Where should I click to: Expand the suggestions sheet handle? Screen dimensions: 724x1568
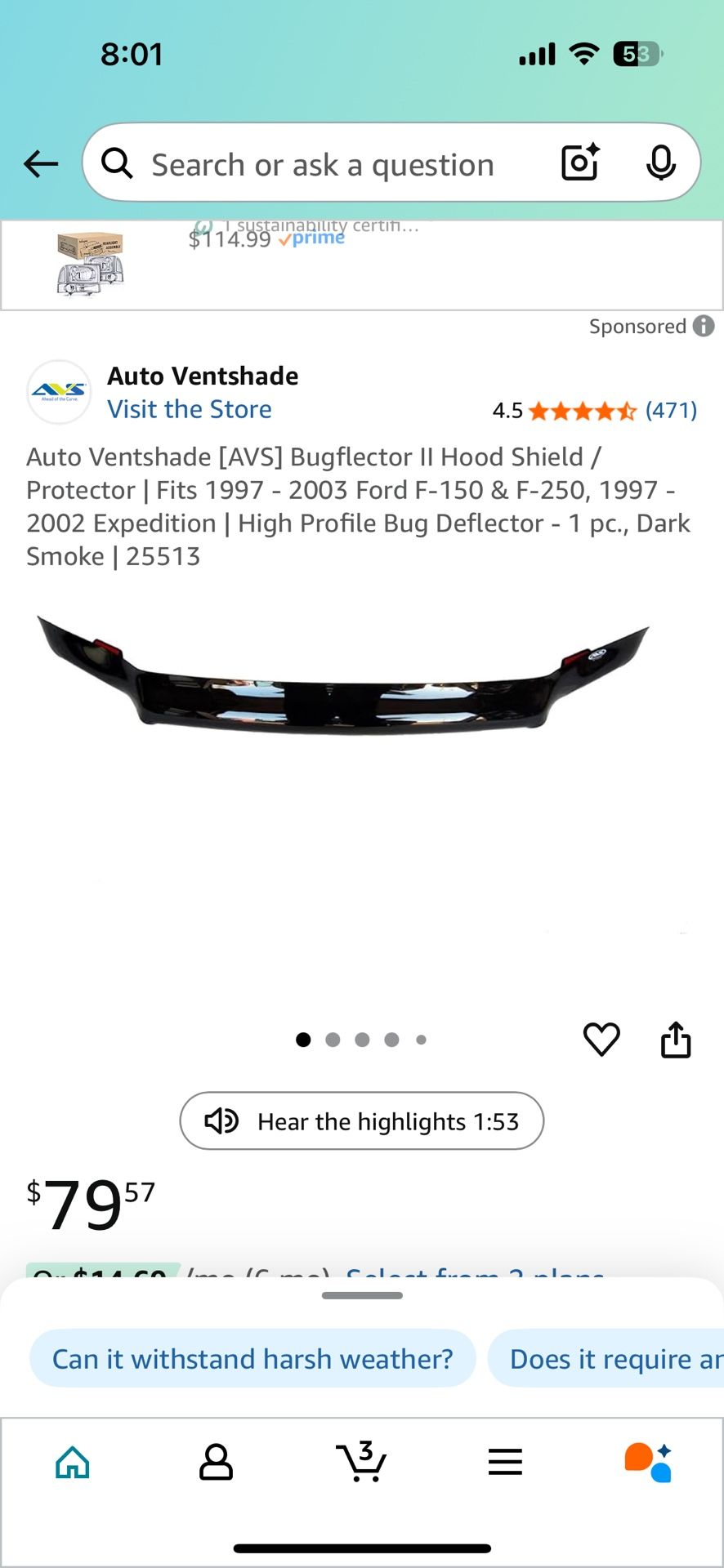coord(361,1295)
